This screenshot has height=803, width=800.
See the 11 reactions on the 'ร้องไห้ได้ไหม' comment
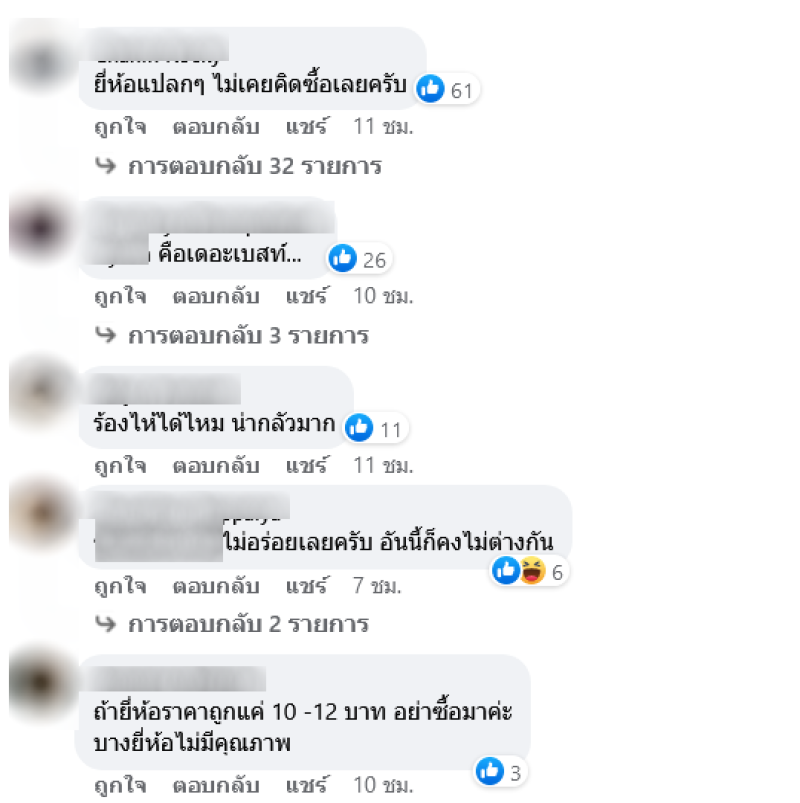click(x=376, y=429)
